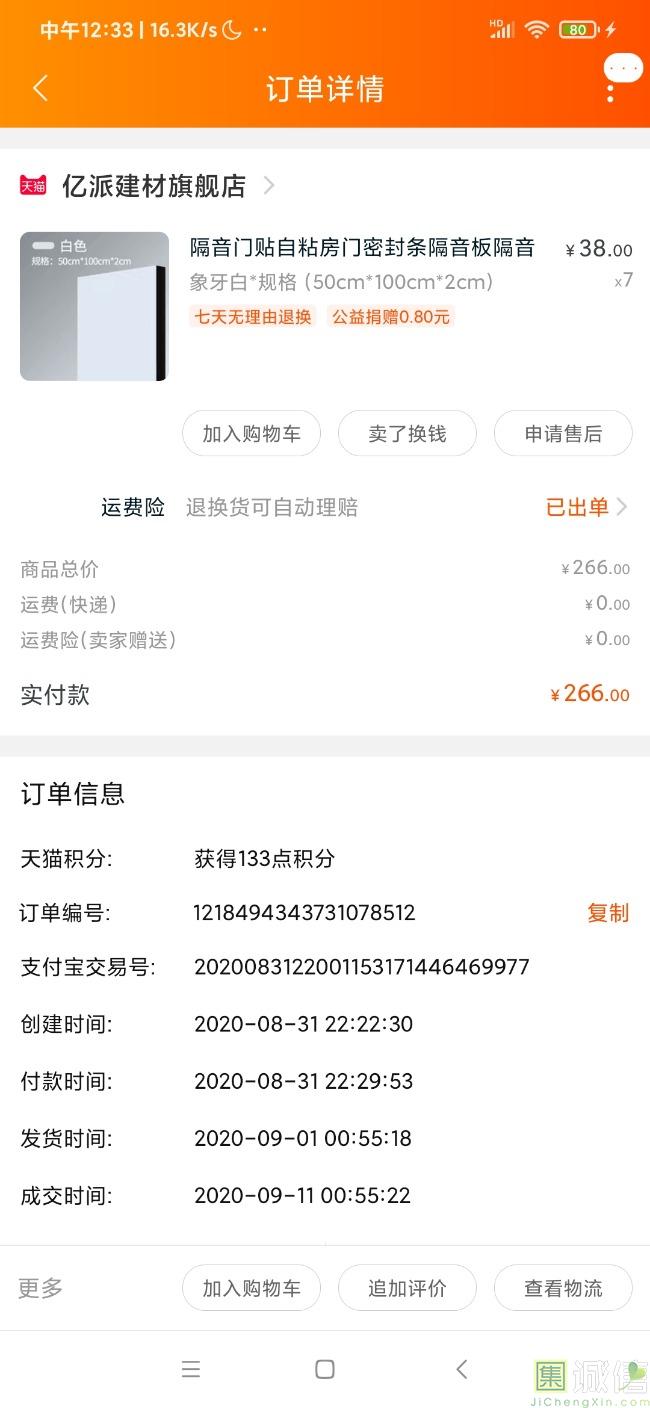The image size is (650, 1408).
Task: Open 亿派建材旗舰店 store page
Action: (153, 186)
